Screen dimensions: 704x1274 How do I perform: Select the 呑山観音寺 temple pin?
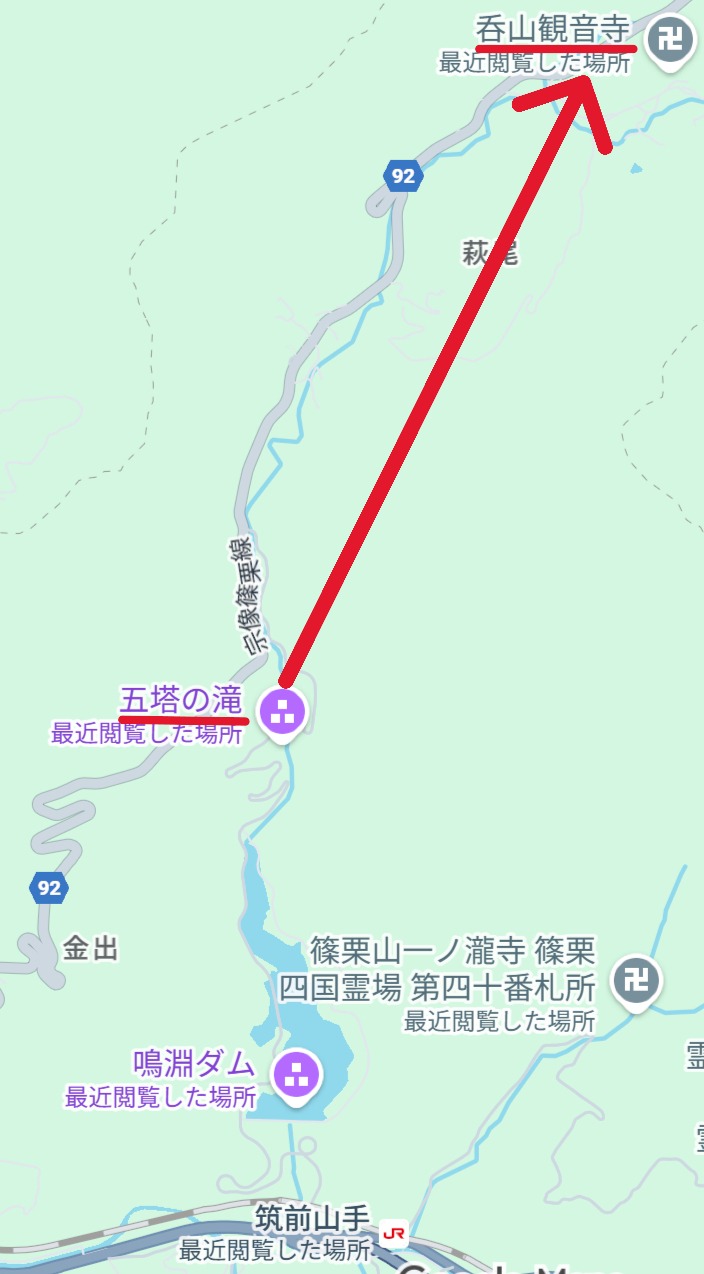tap(670, 41)
